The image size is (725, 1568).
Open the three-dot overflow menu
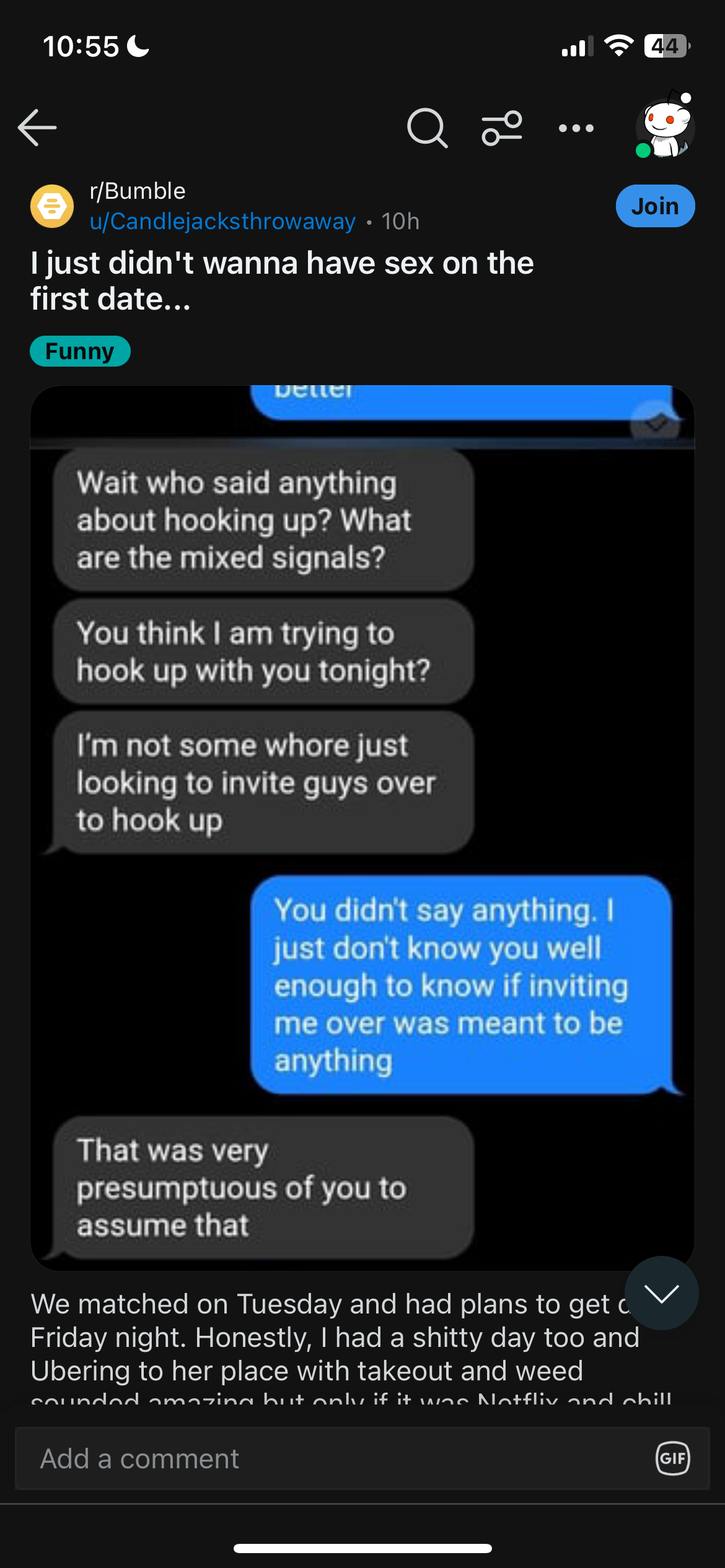pyautogui.click(x=576, y=128)
